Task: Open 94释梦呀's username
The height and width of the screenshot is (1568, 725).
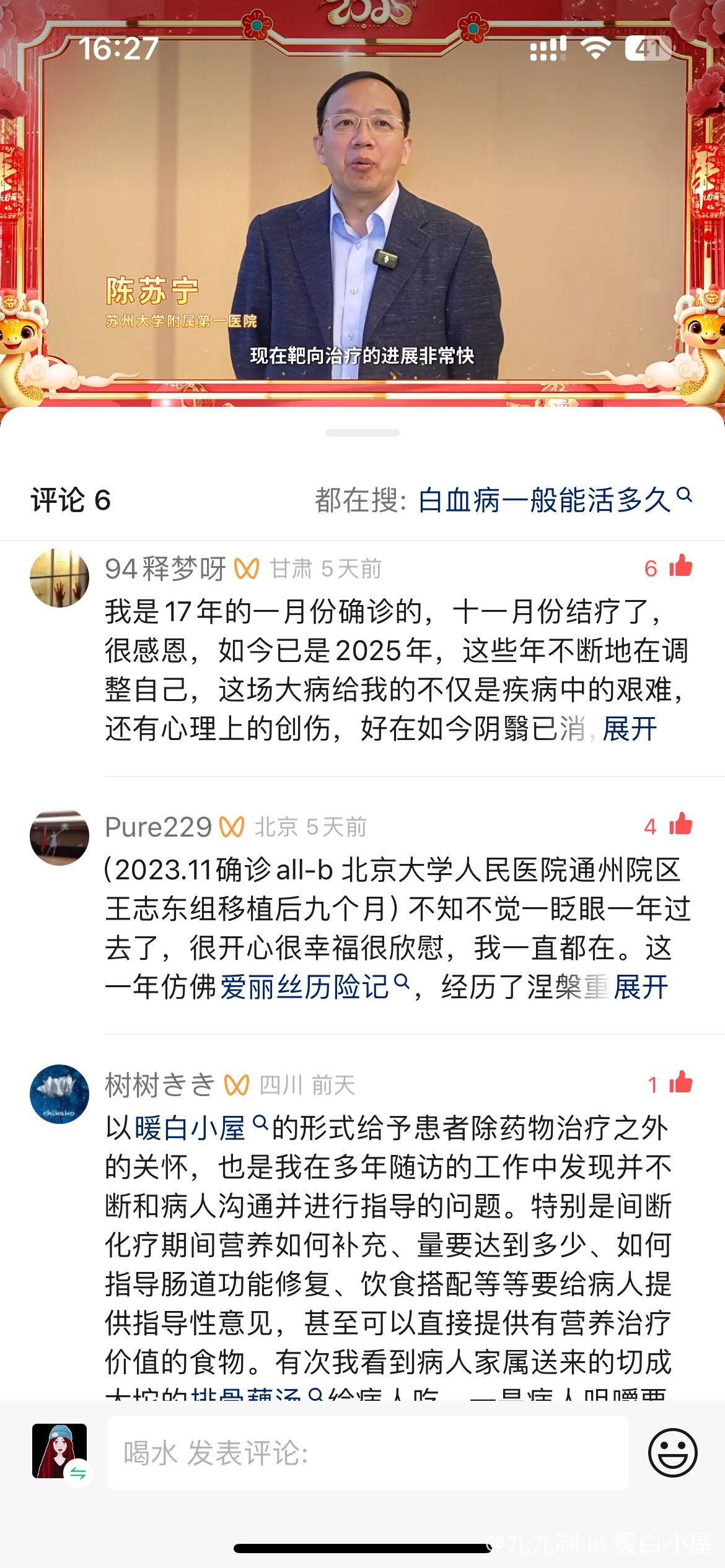Action: pos(165,568)
